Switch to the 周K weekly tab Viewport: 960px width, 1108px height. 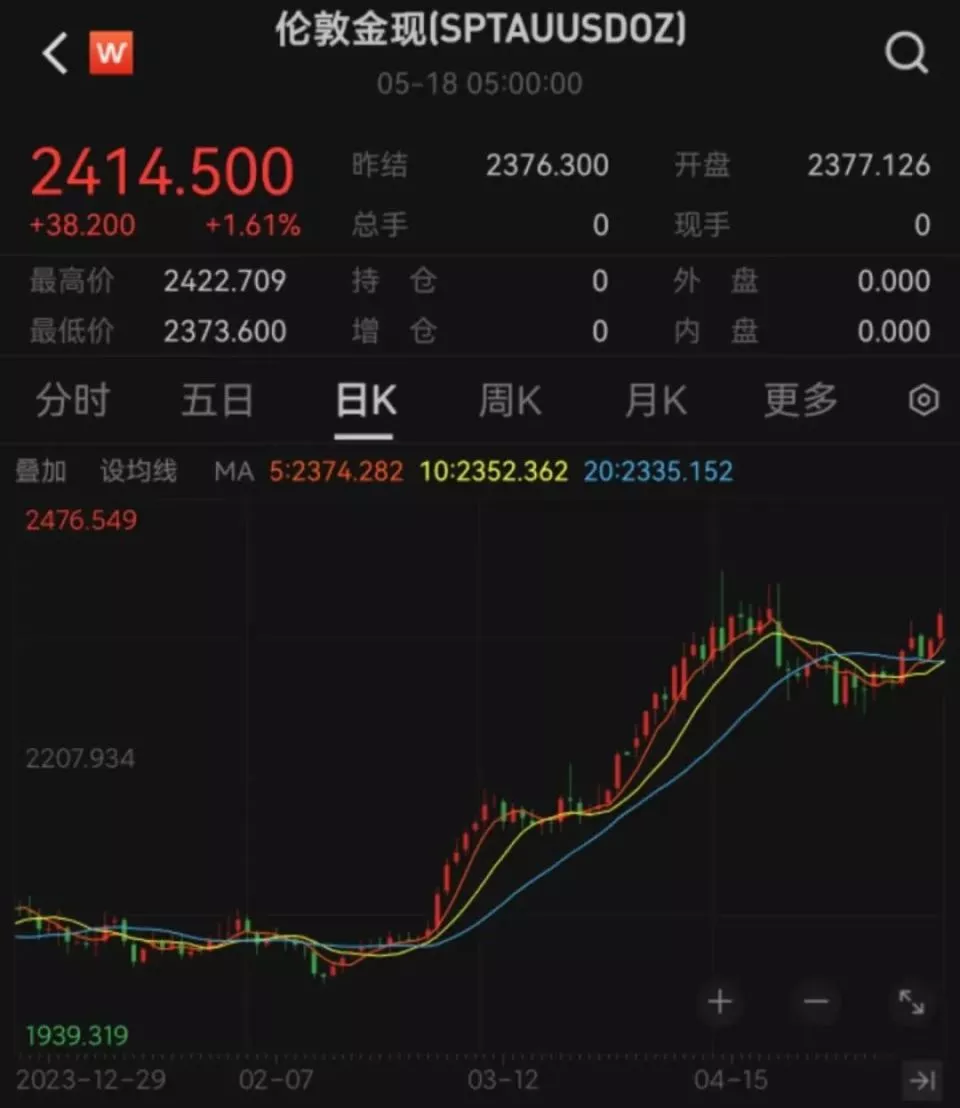click(509, 399)
